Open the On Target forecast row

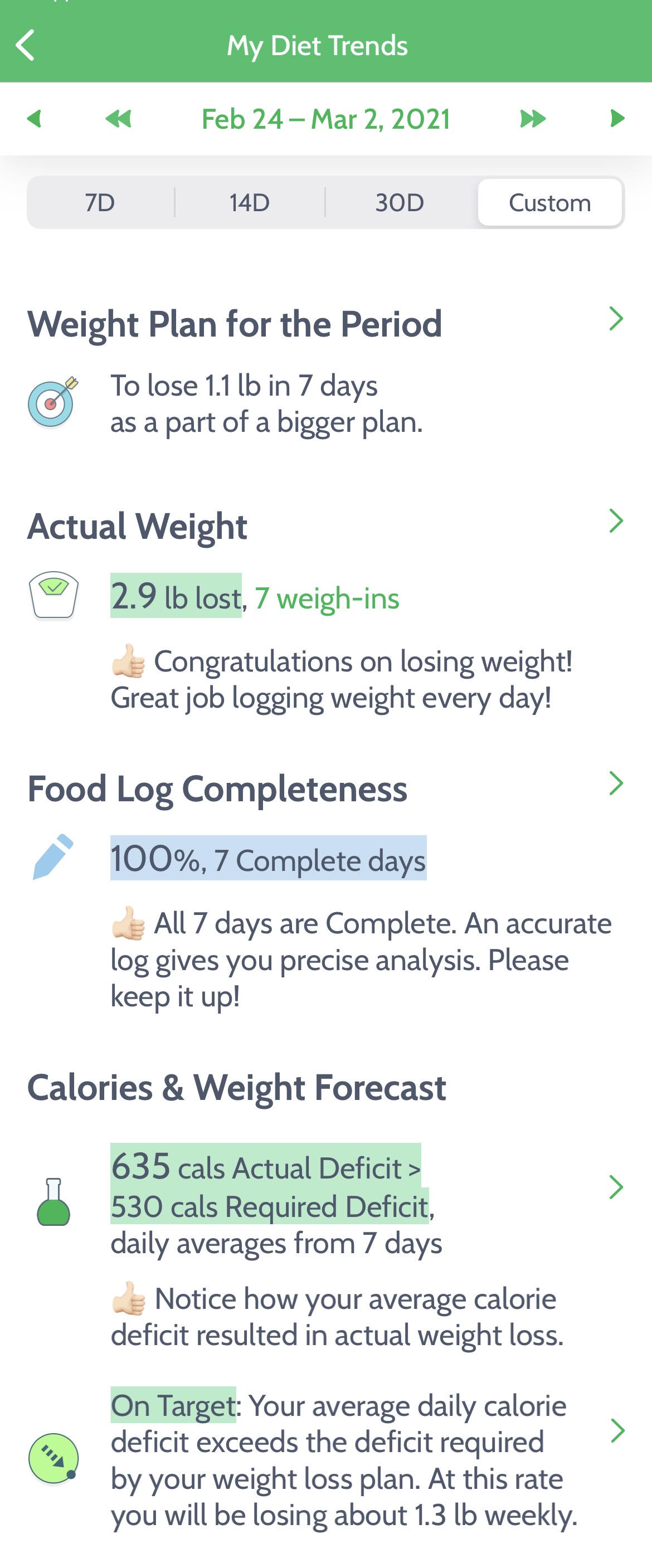tap(615, 1430)
